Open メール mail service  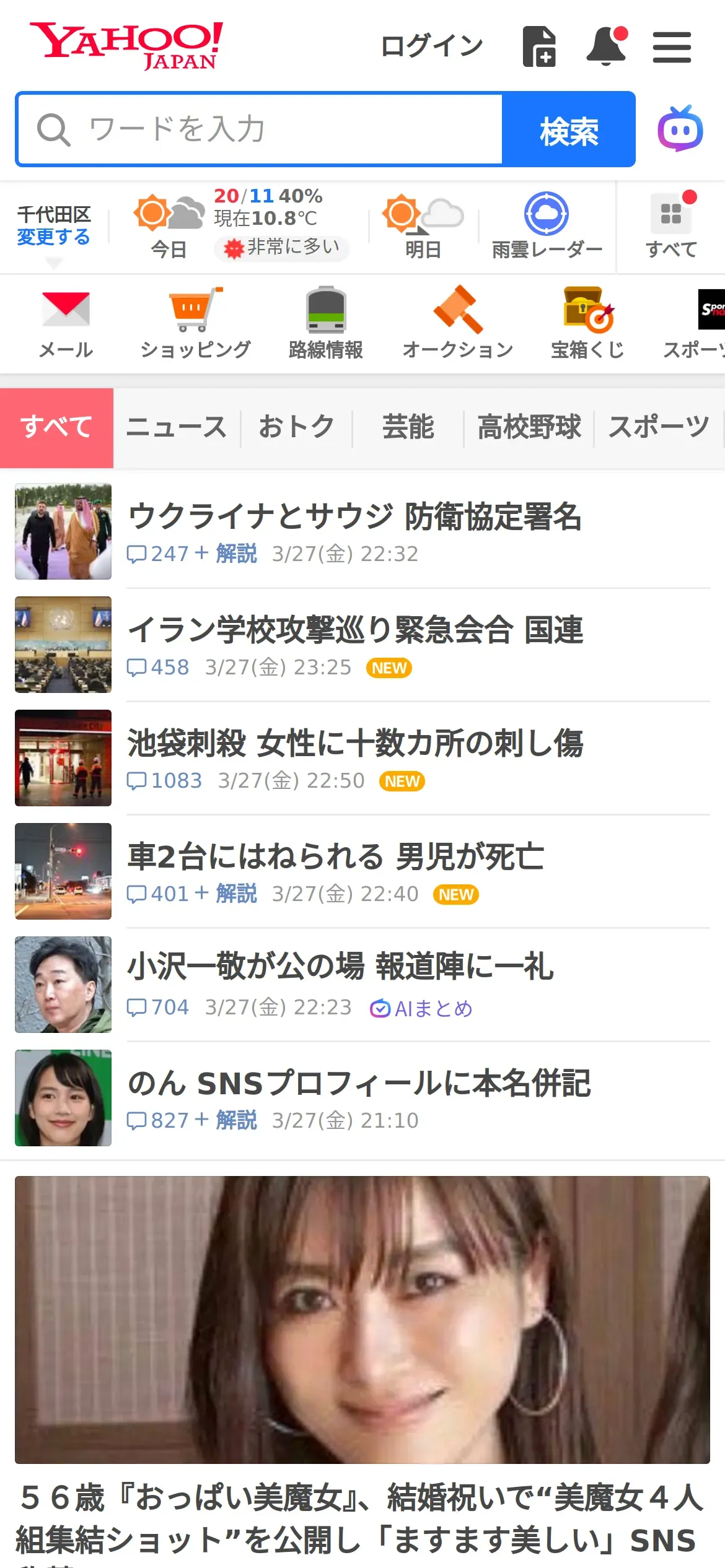coord(66,323)
